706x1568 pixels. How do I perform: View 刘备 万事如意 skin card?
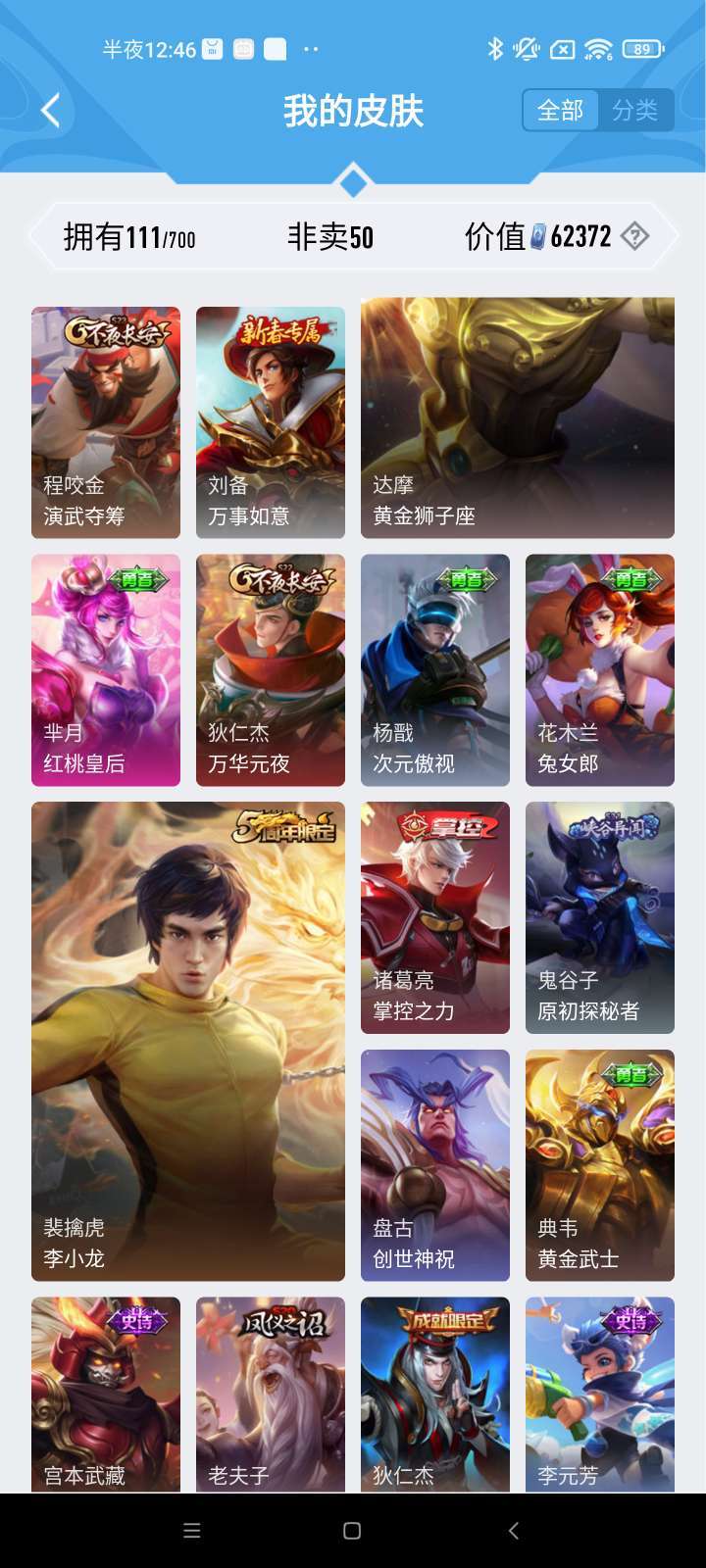[x=271, y=422]
